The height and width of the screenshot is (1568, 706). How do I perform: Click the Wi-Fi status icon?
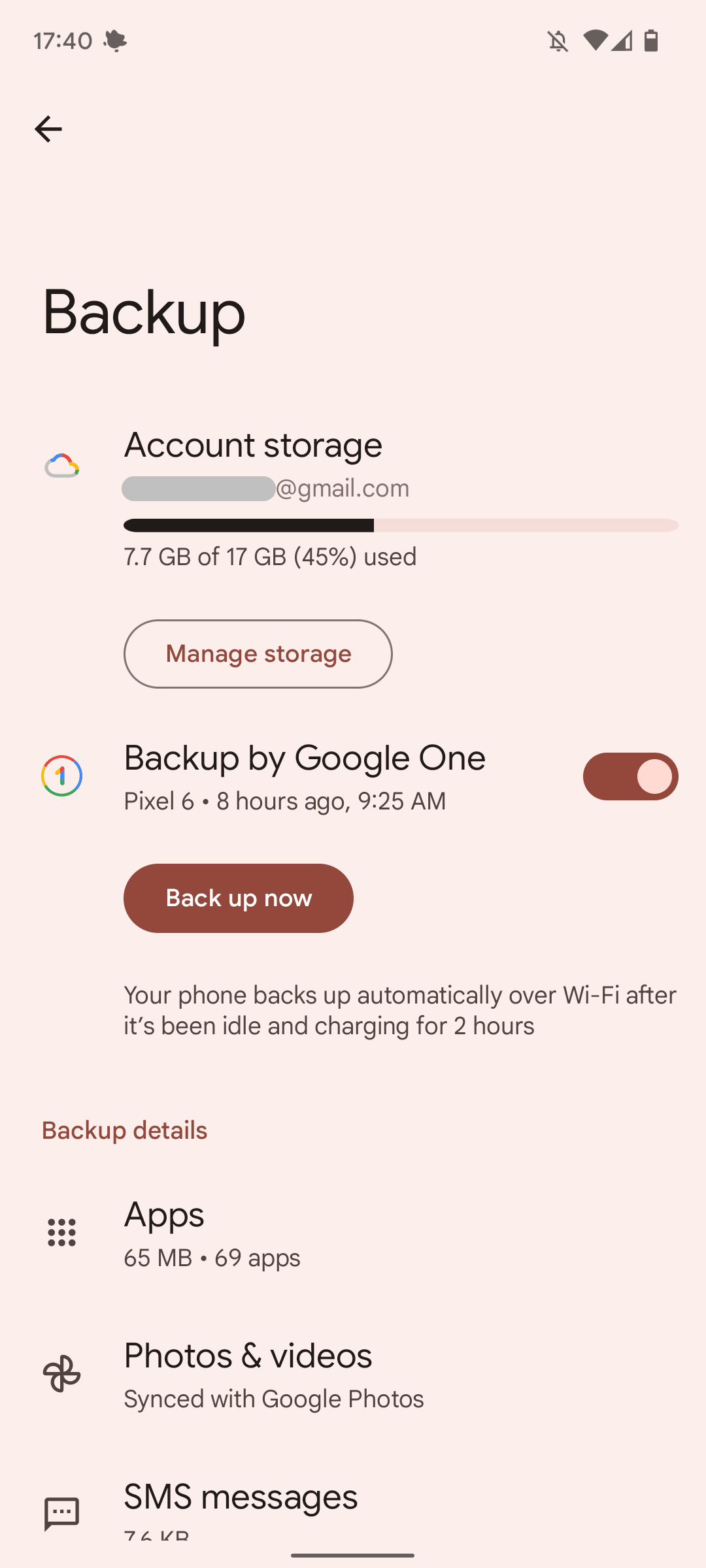(x=594, y=40)
